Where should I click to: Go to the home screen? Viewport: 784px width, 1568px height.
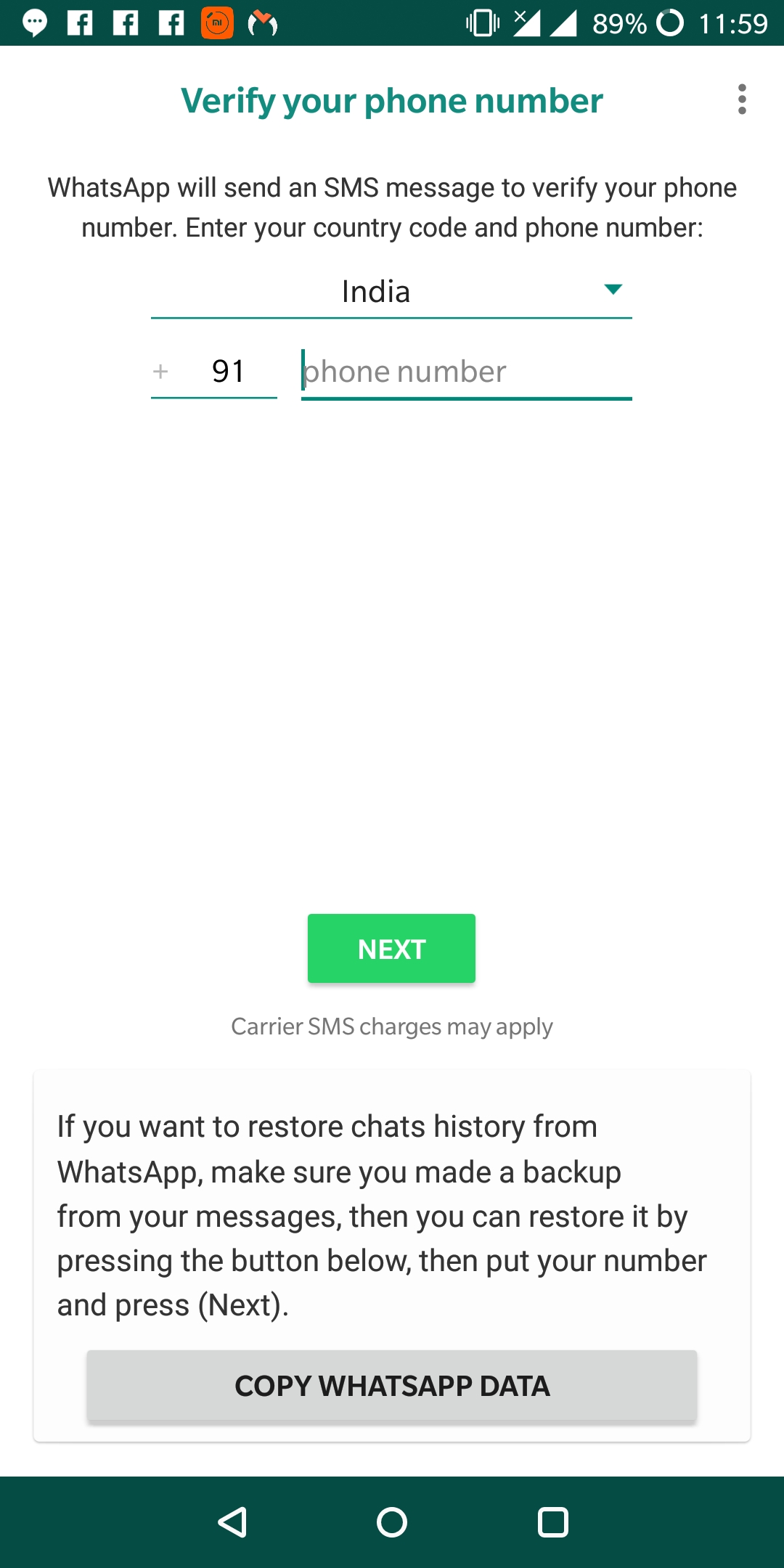pyautogui.click(x=392, y=1522)
